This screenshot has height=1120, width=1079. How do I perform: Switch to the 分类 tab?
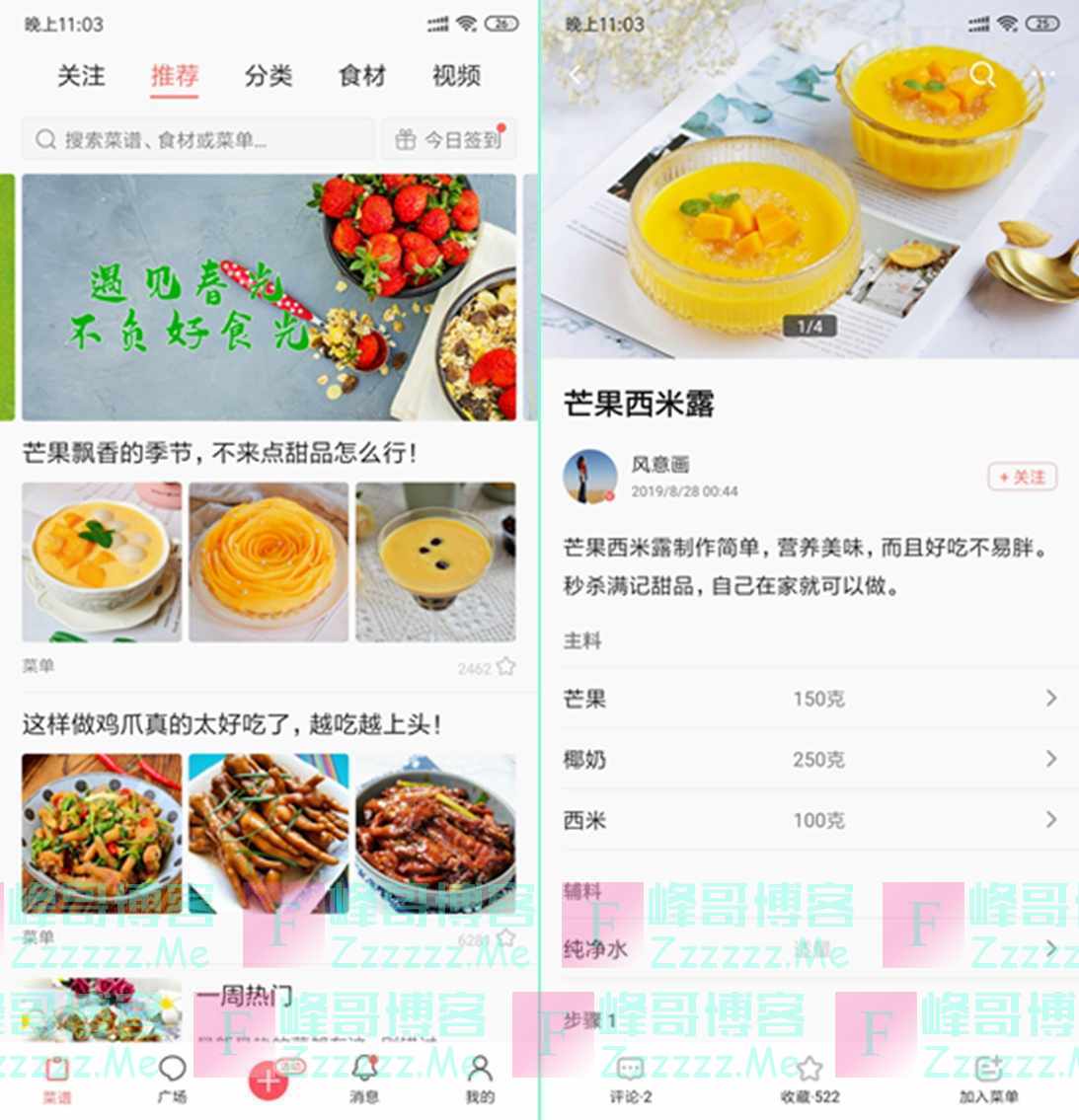point(268,76)
